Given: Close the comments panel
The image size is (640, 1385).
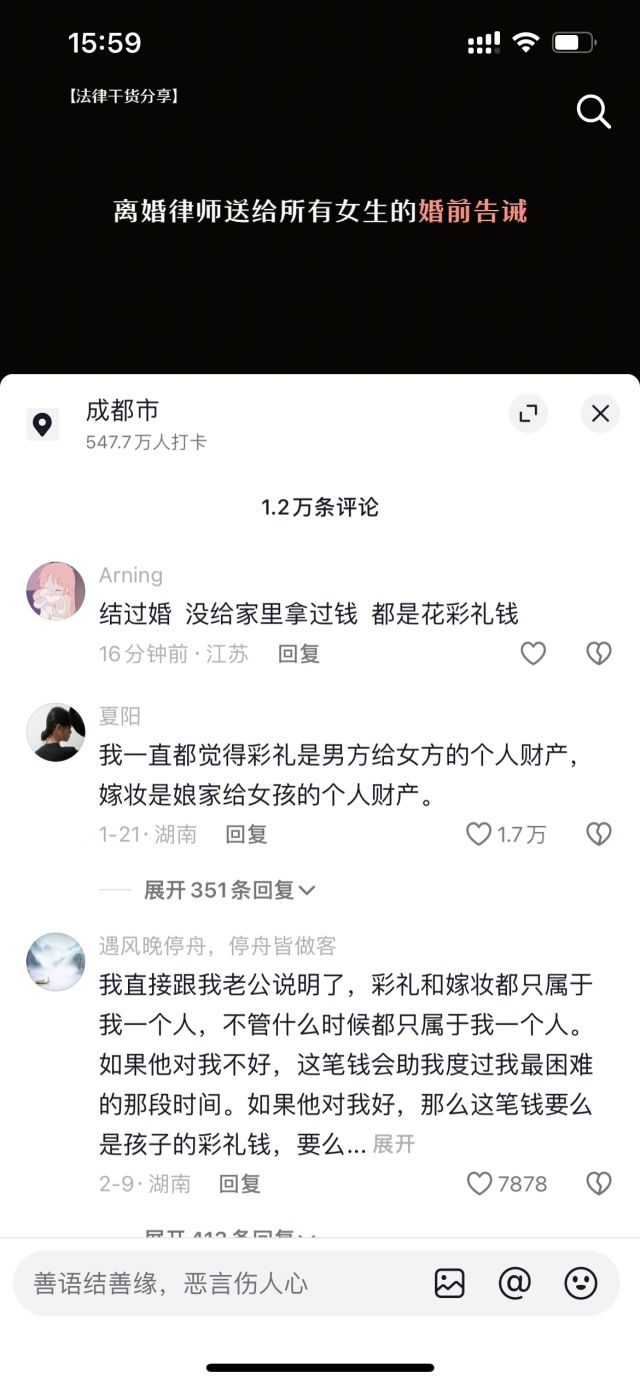Looking at the screenshot, I should (x=600, y=413).
